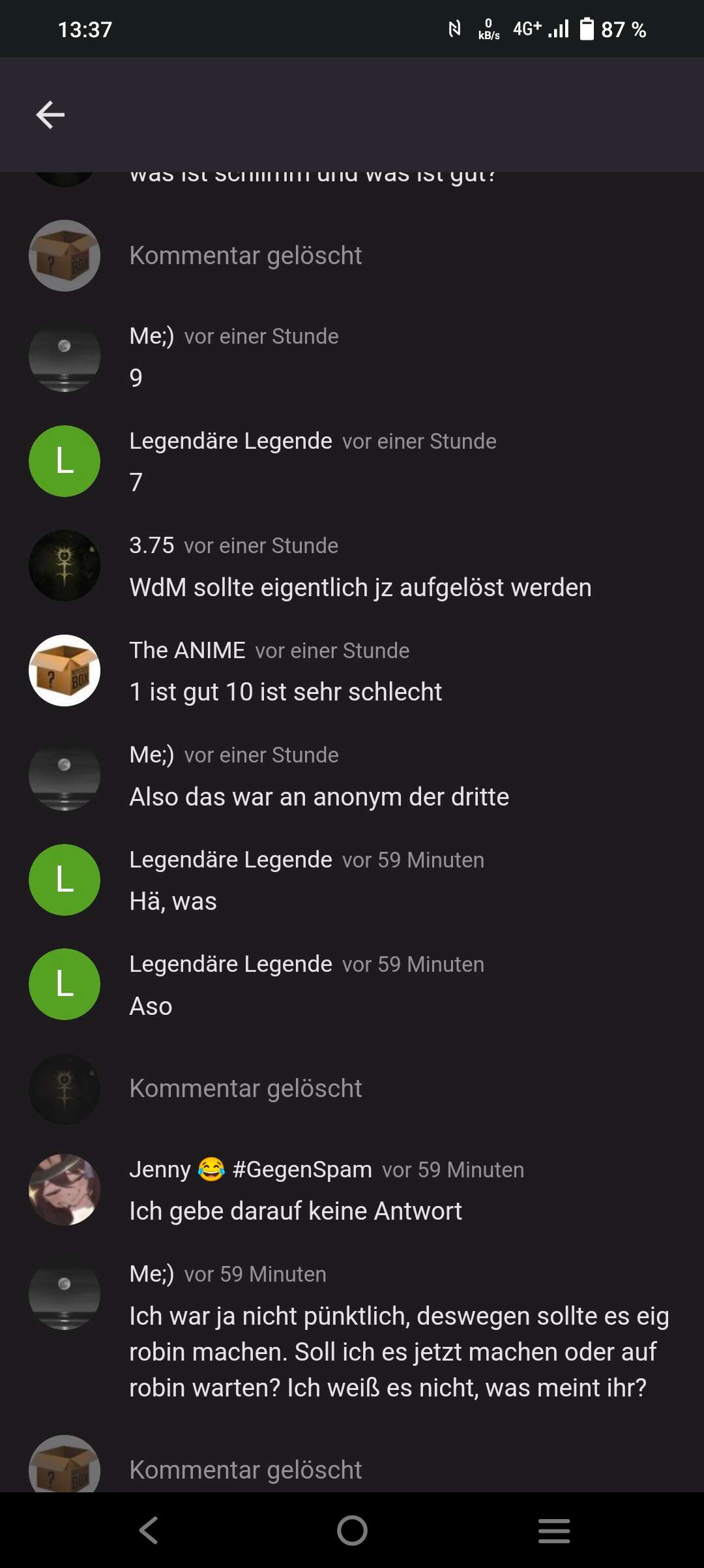Open The ANIME's profile avatar
Image resolution: width=704 pixels, height=1568 pixels.
[x=64, y=671]
